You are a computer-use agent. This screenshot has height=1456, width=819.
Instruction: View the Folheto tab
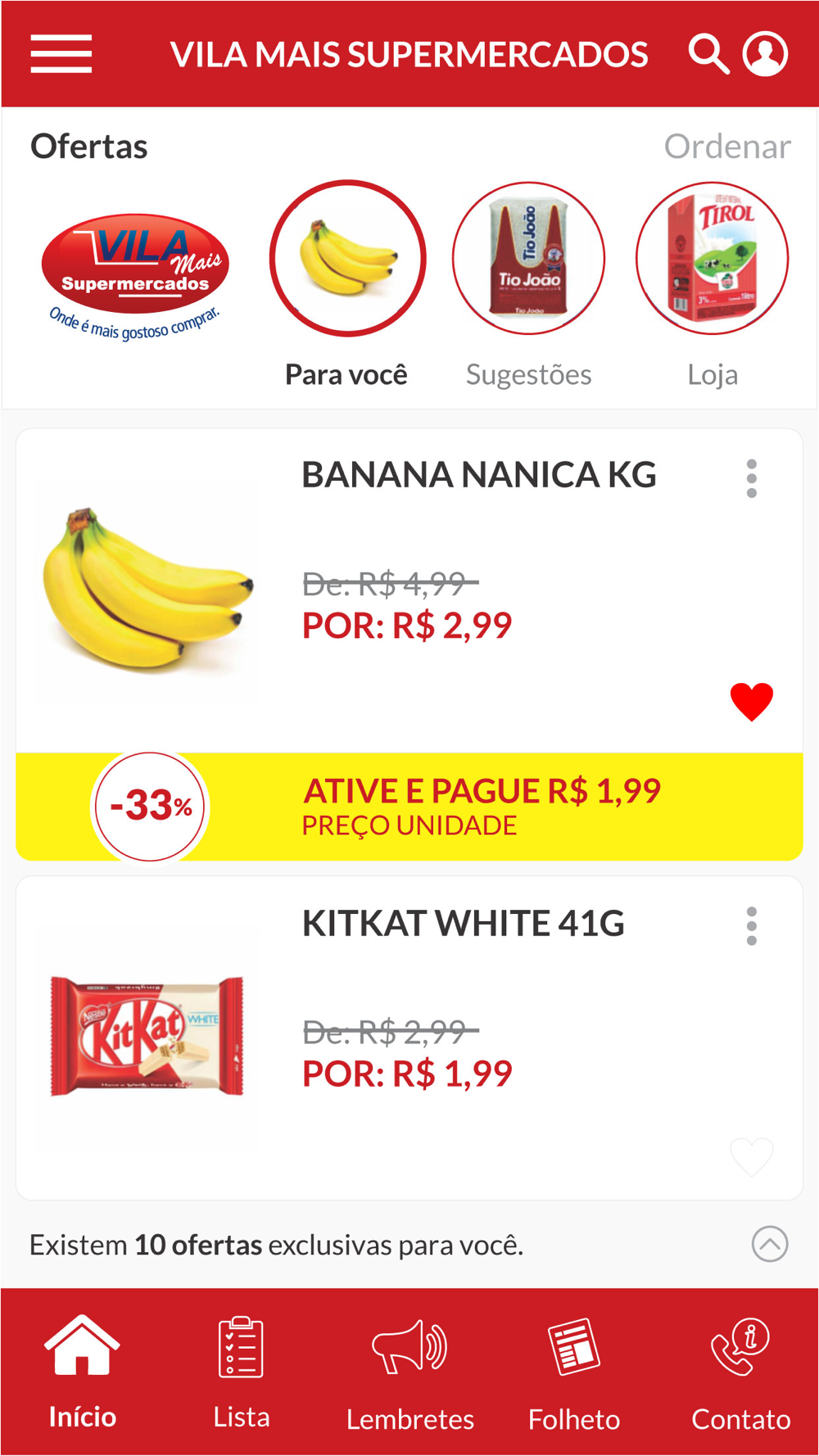(x=574, y=1372)
